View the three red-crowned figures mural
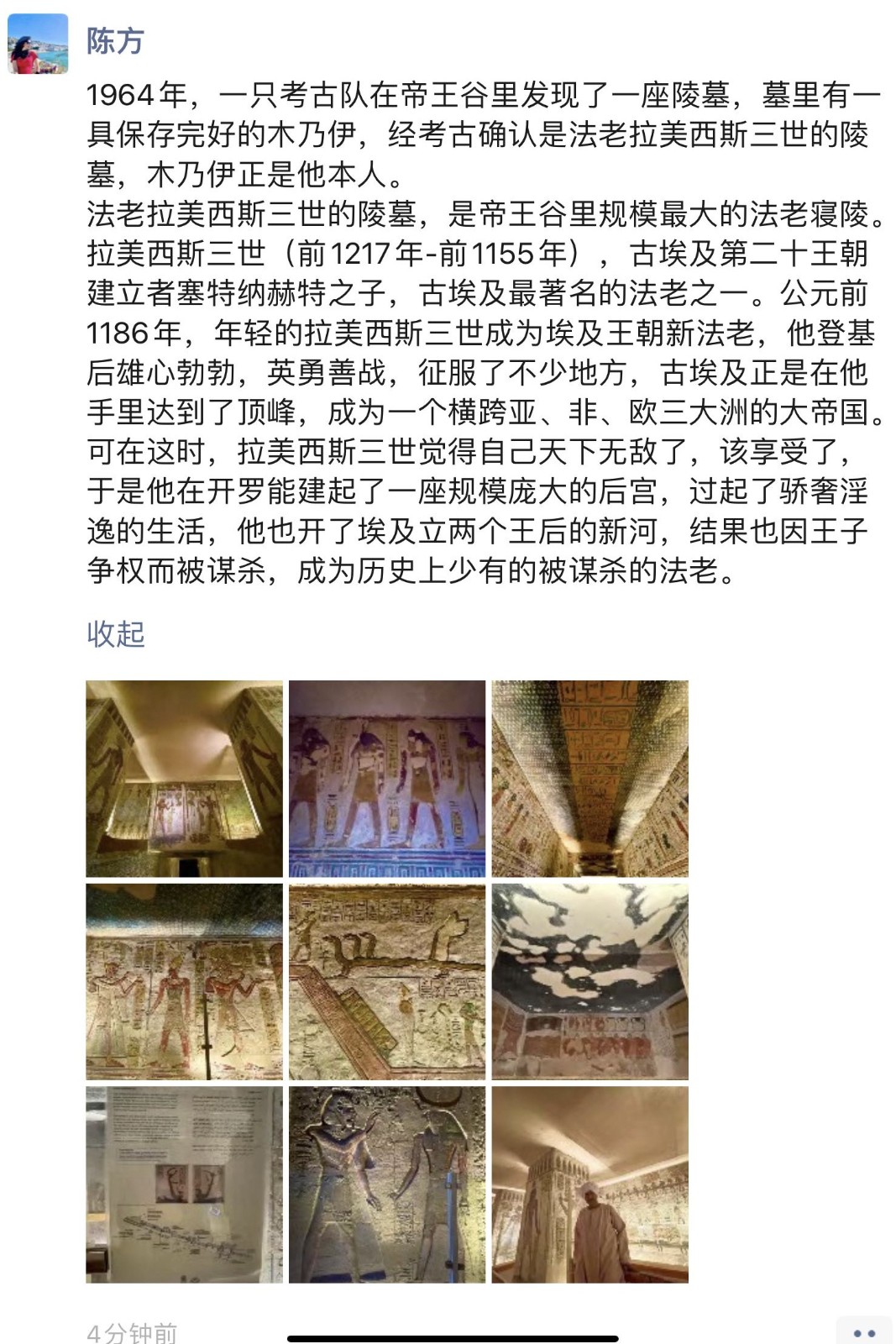This screenshot has height=1344, width=896. (x=184, y=981)
